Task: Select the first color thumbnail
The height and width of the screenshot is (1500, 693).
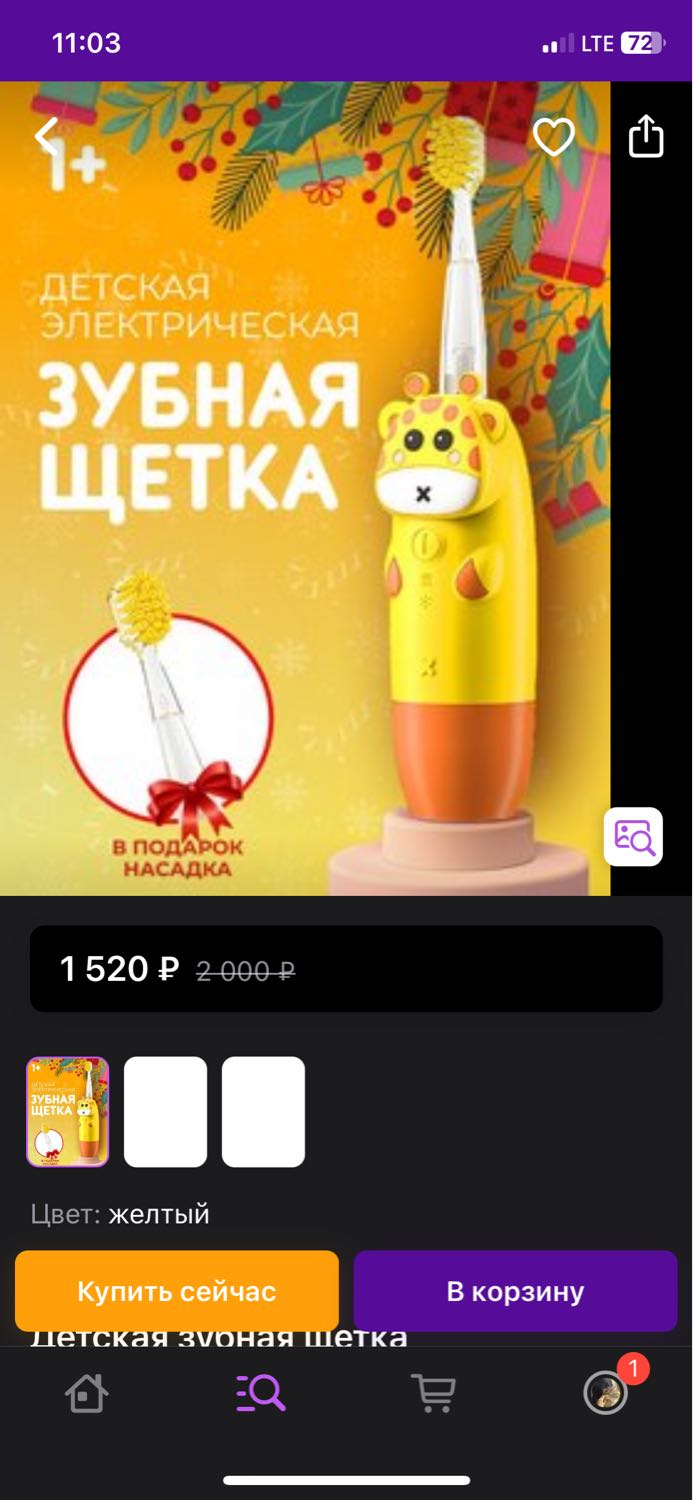Action: pos(67,1112)
